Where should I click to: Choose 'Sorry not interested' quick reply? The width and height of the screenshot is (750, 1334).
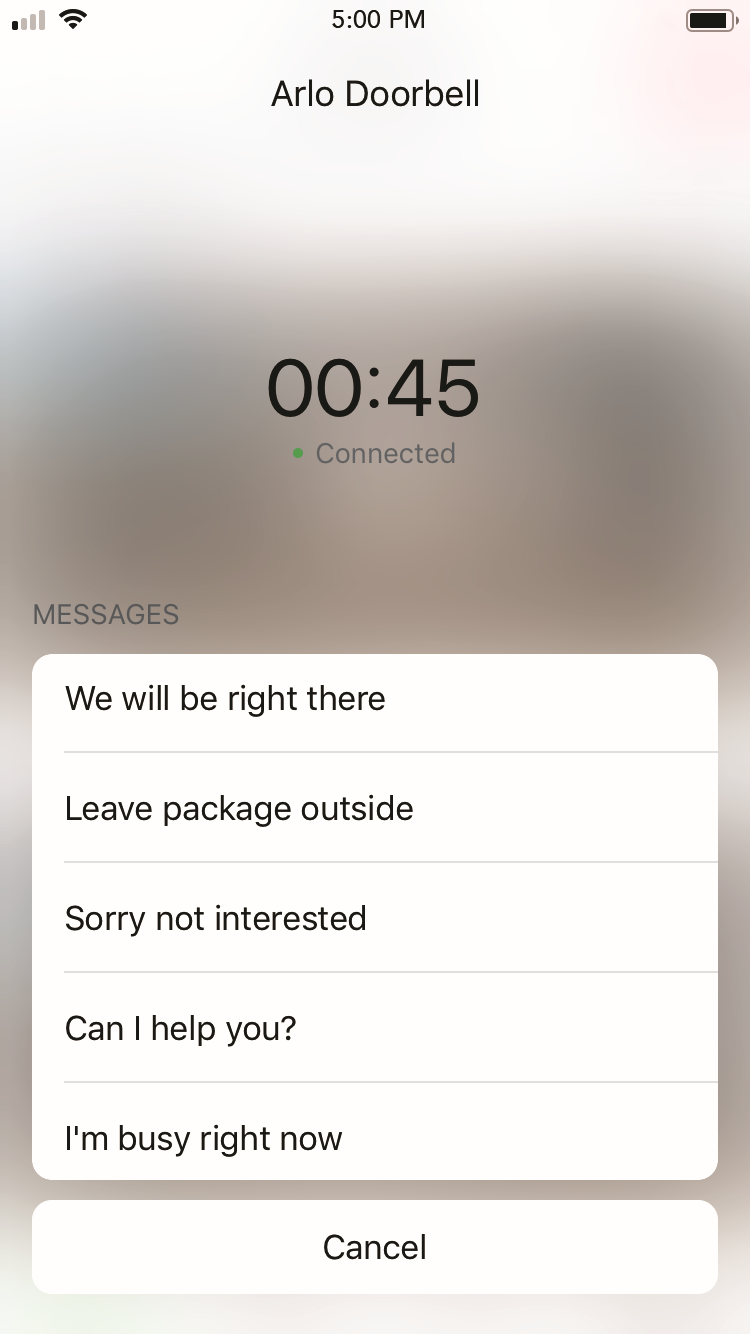pos(375,918)
